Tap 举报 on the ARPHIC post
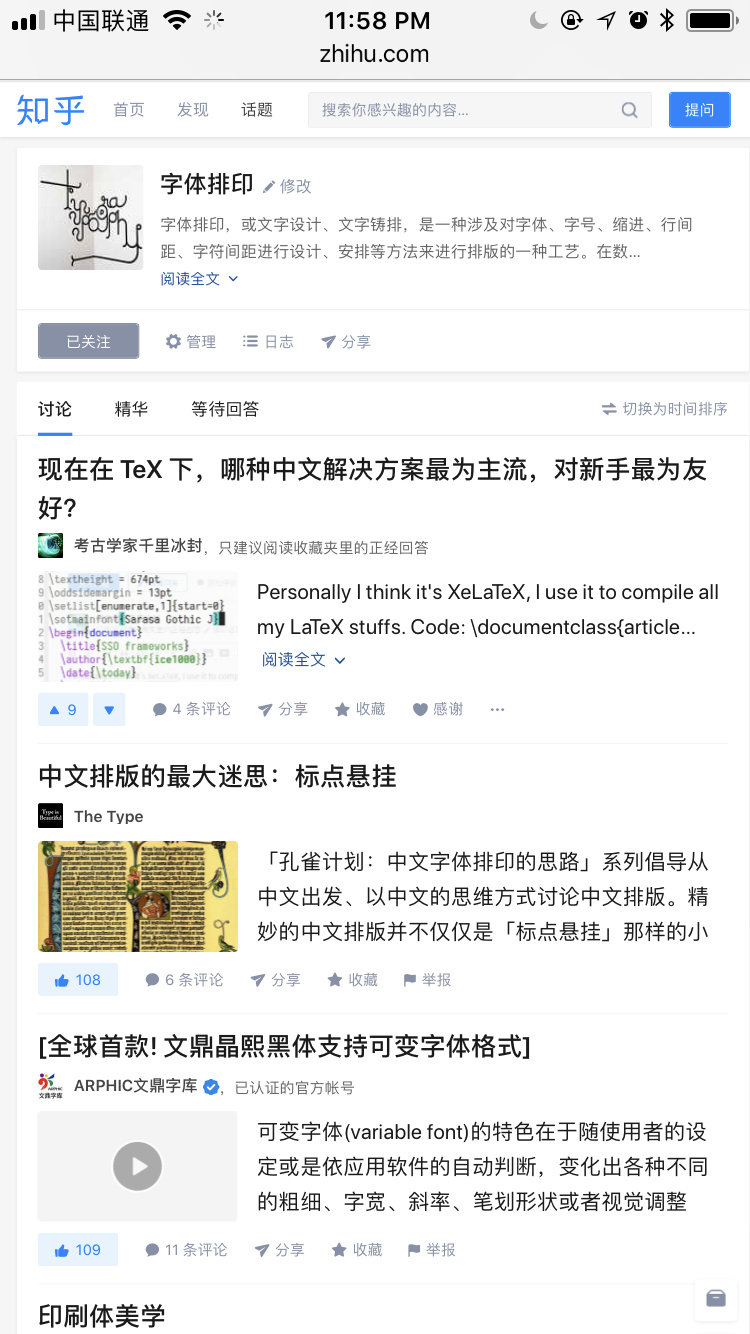The image size is (750, 1334). 430,1250
